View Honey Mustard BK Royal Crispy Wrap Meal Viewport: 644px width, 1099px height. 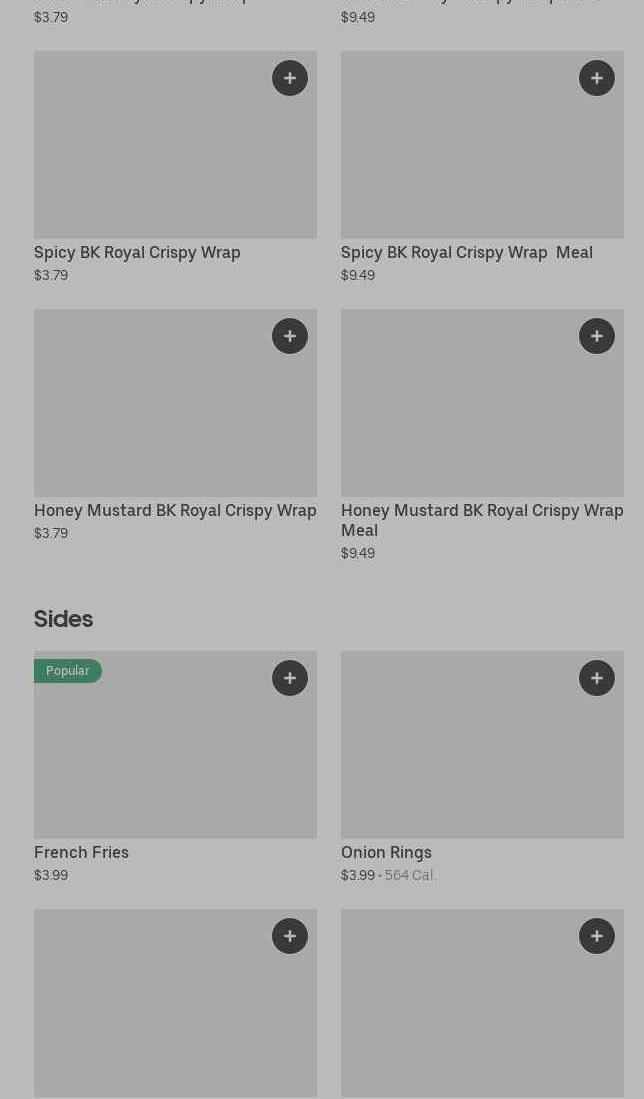pyautogui.click(x=482, y=435)
